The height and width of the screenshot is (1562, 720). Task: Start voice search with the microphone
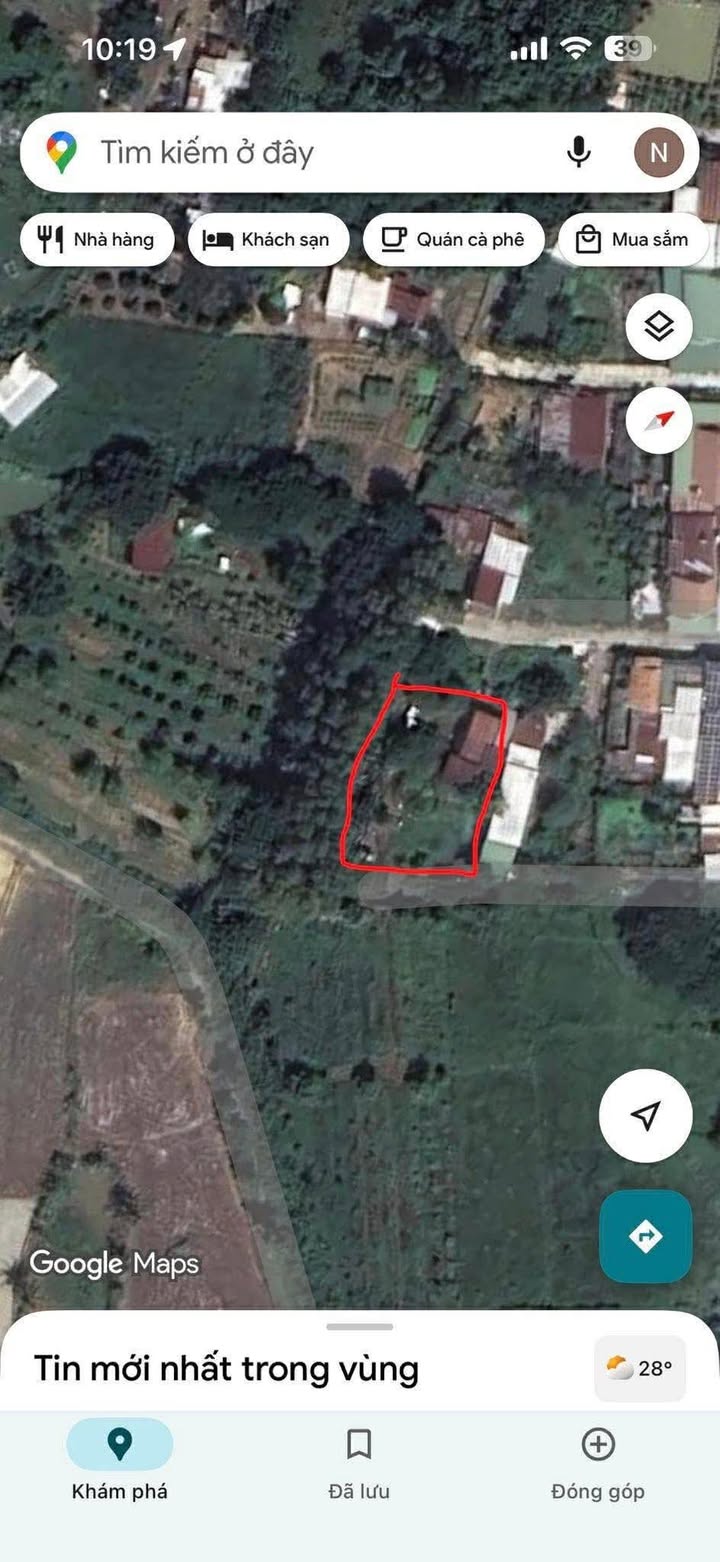(x=578, y=153)
